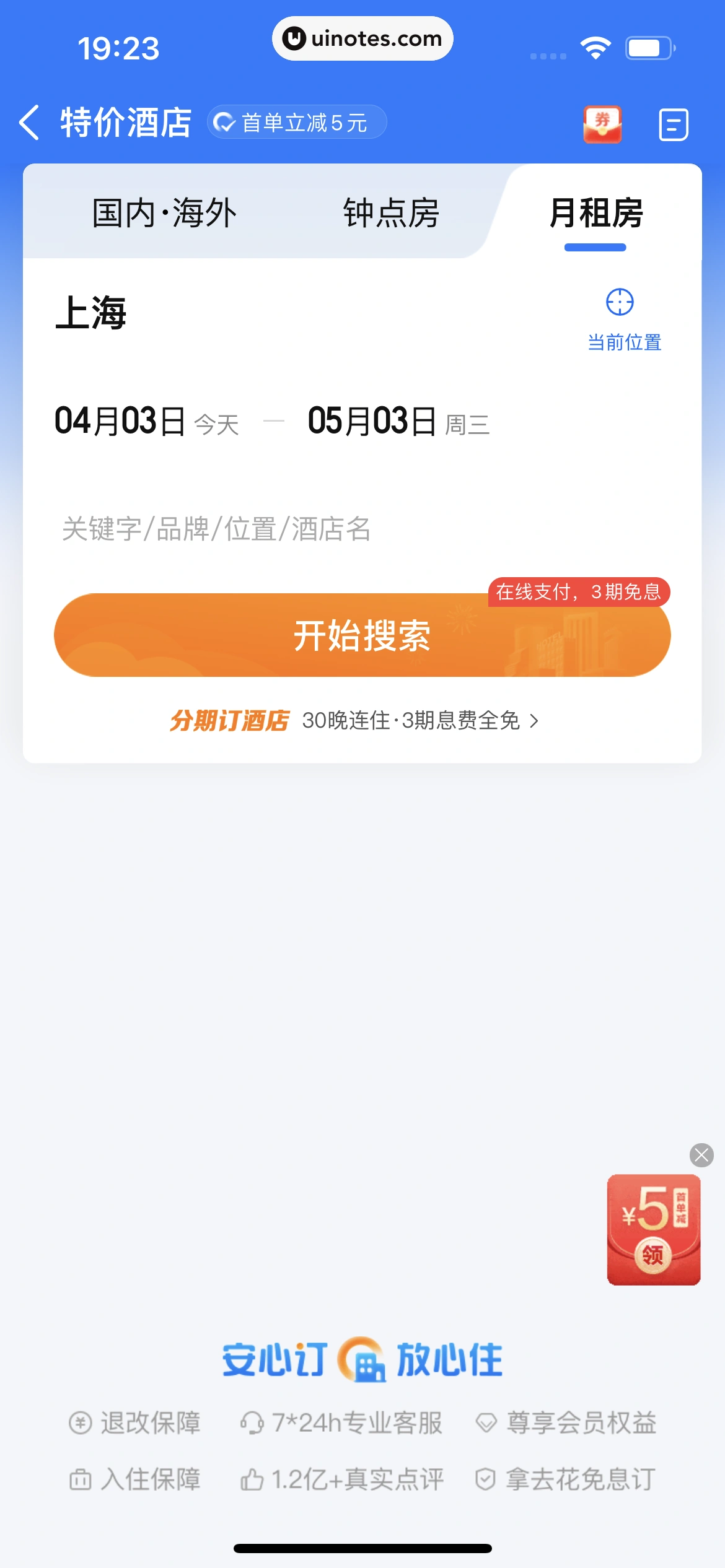Dismiss the floating ¥5 red envelope

(701, 1155)
